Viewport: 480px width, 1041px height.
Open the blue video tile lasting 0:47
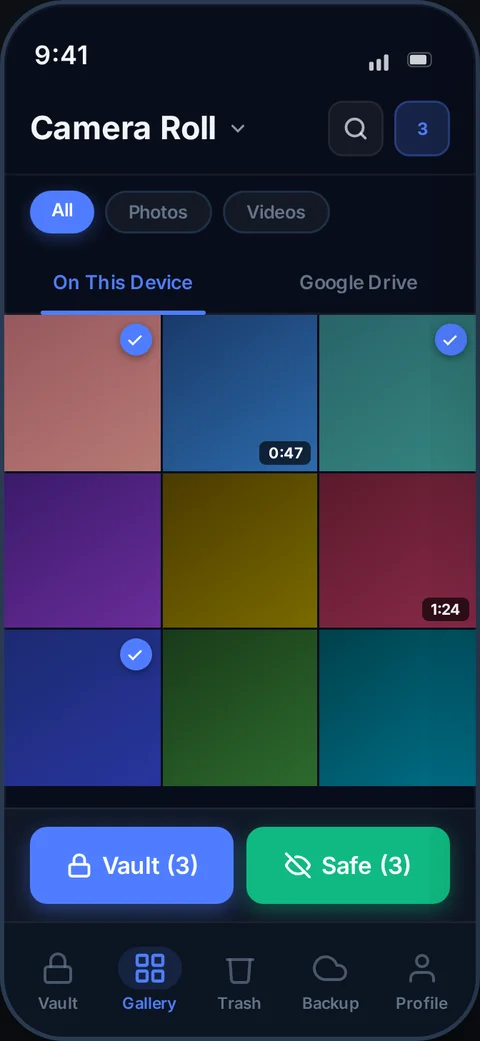coord(240,392)
